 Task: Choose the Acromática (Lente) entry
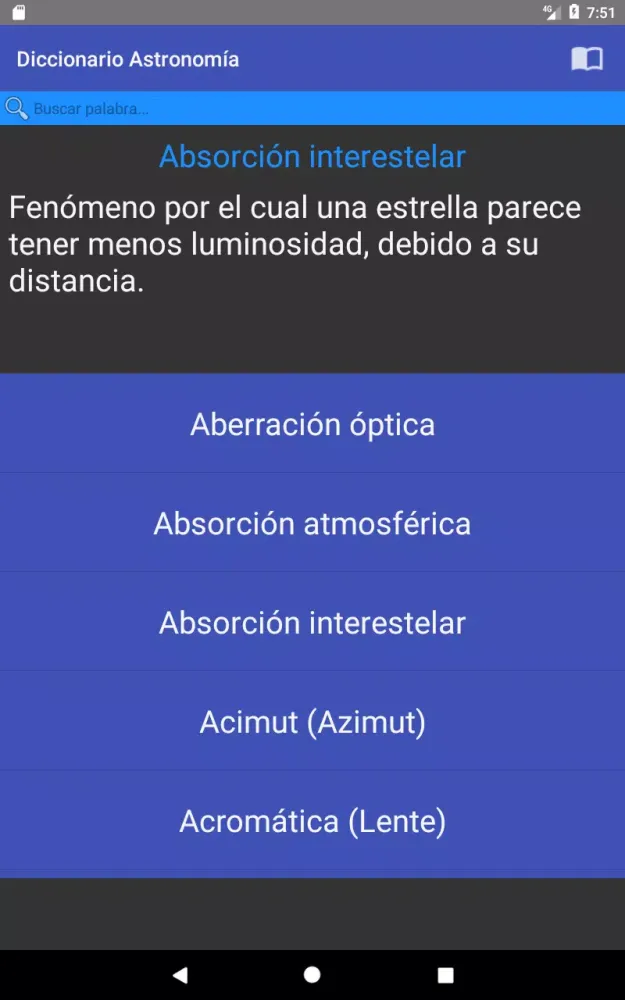pos(312,821)
